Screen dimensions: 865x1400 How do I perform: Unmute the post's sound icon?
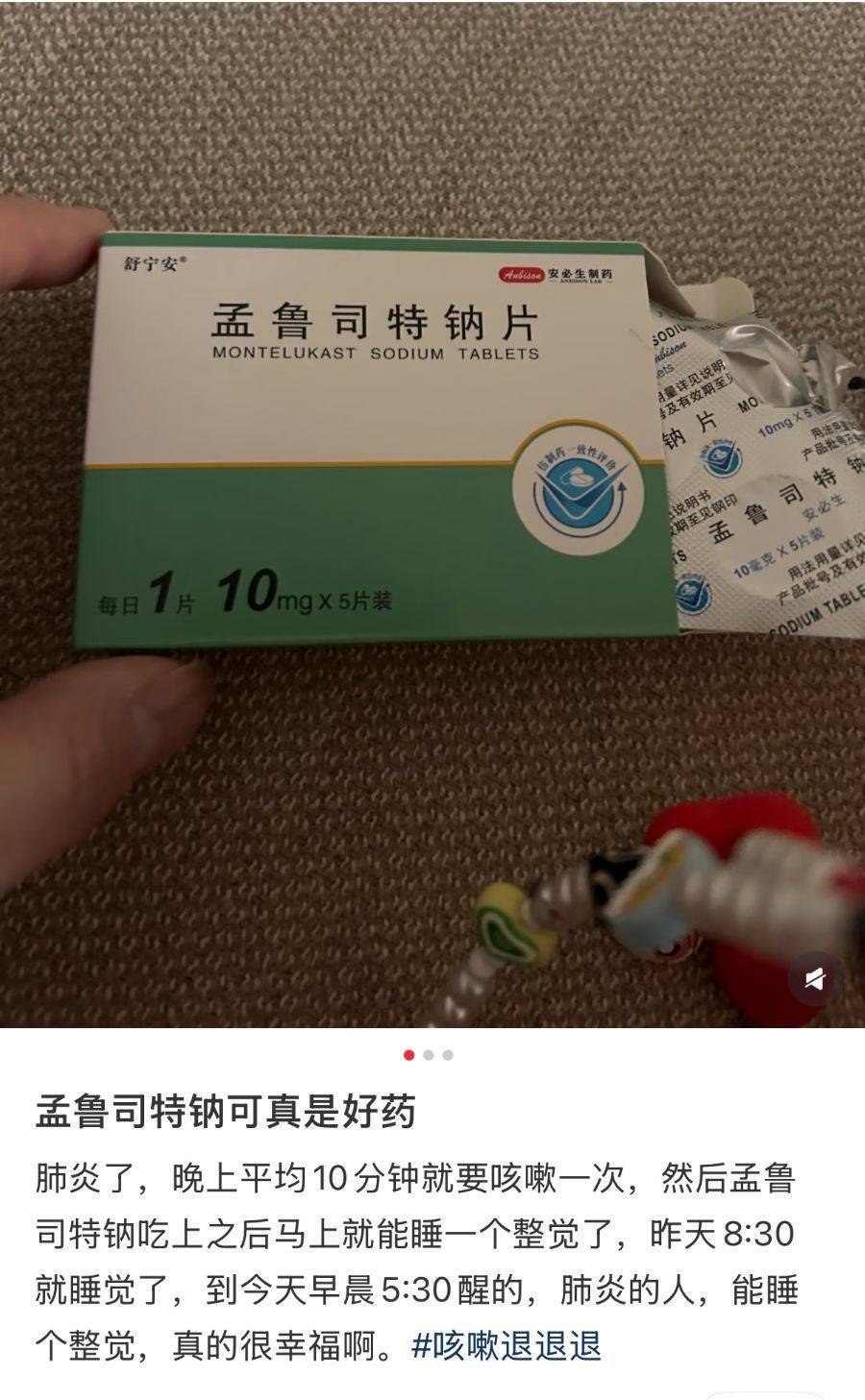click(814, 978)
